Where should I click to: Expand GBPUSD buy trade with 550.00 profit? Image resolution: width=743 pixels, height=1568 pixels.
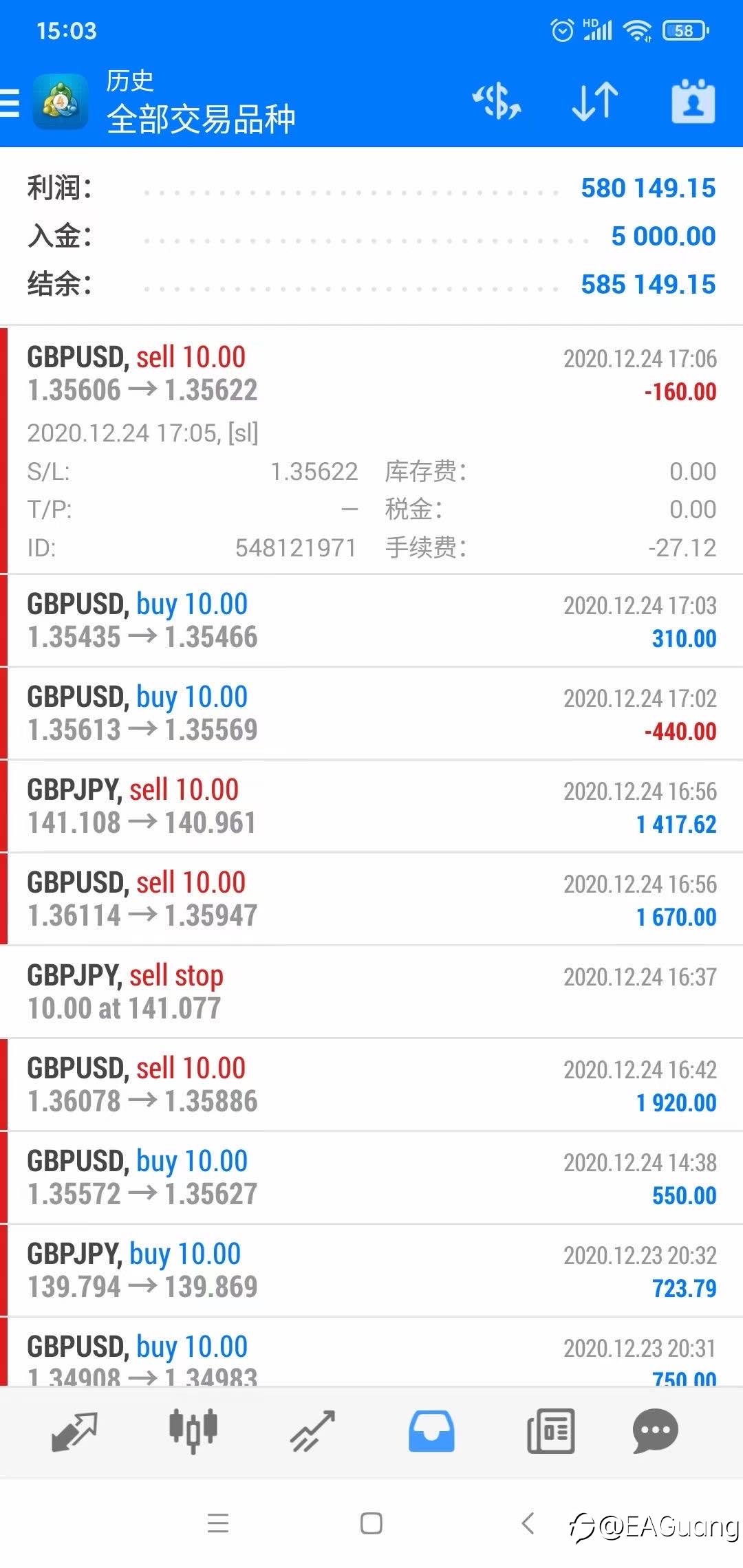click(x=371, y=1177)
